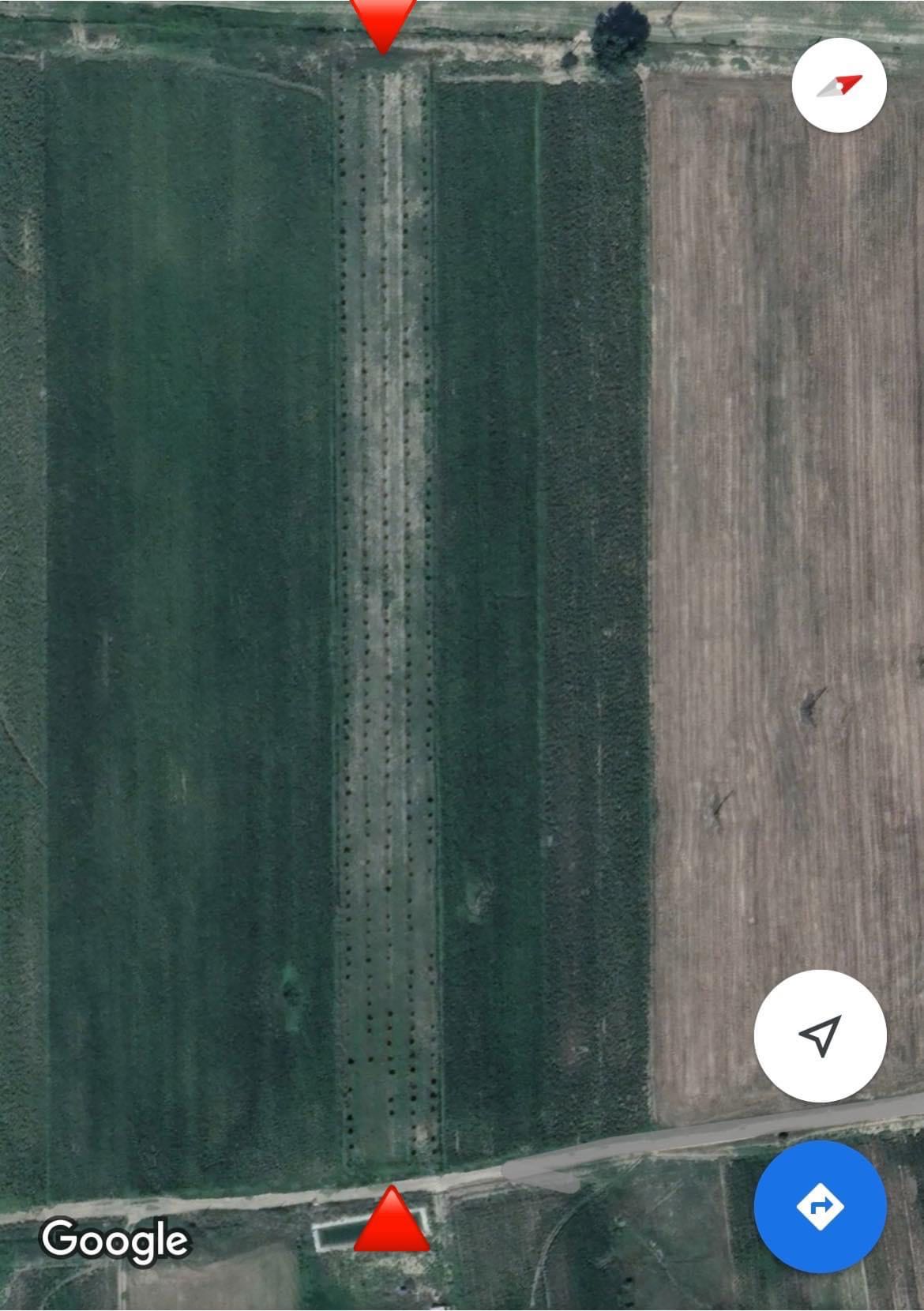924x1311 pixels.
Task: Tap the compass to reset map orientation
Action: coord(839,85)
